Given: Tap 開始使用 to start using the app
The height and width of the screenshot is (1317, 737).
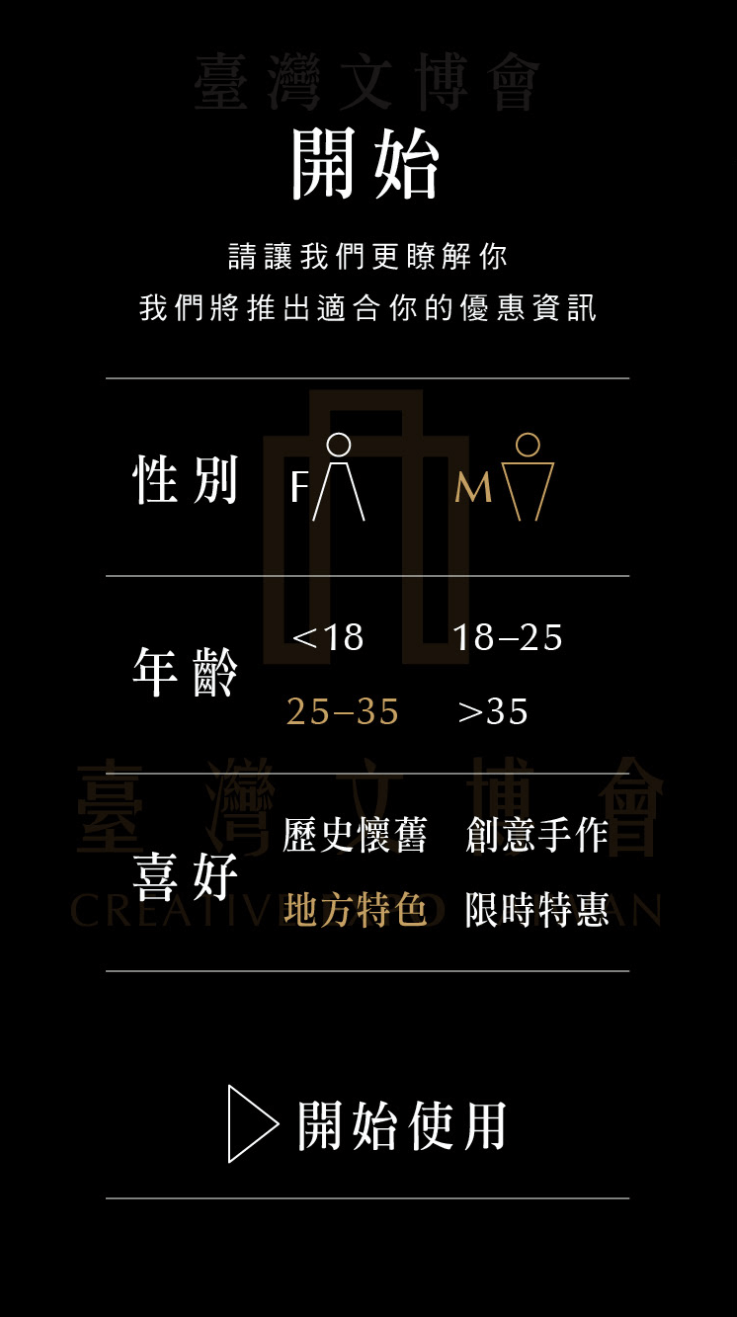Looking at the screenshot, I should (368, 1125).
